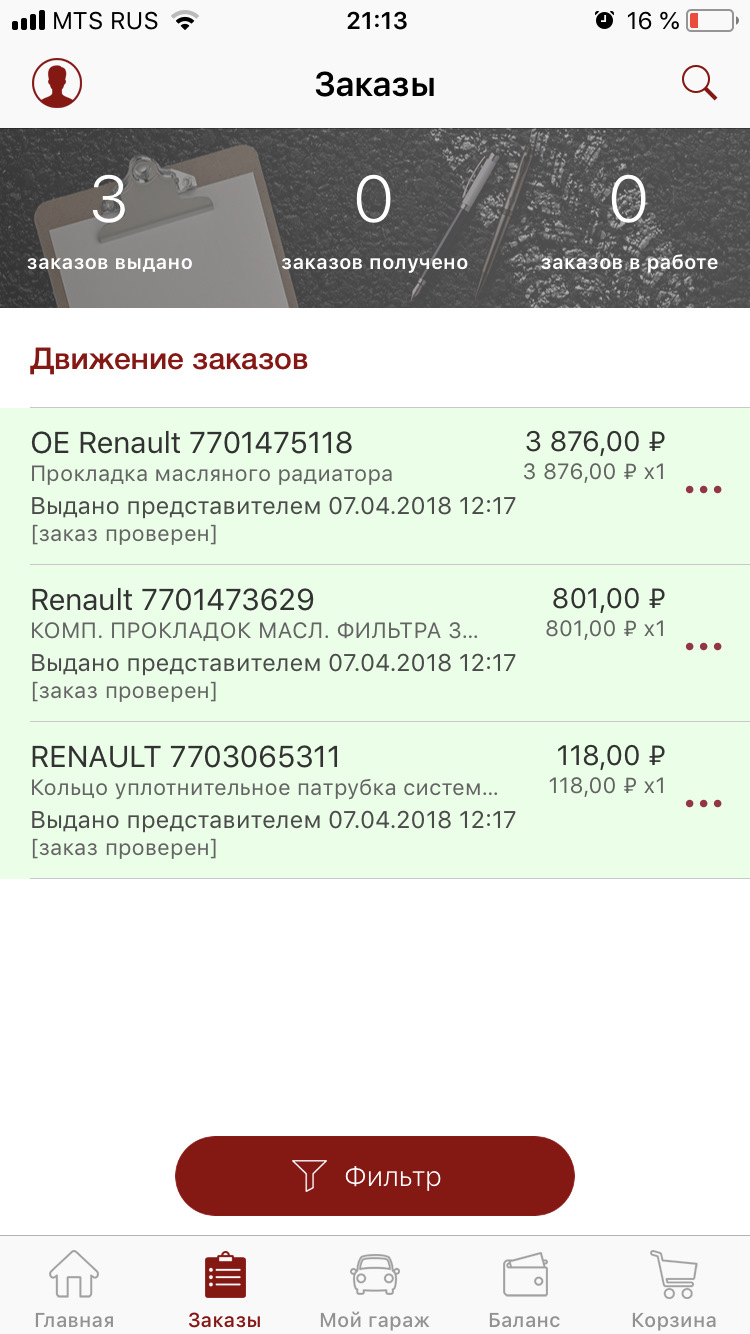Select the заказов выдано counter showing 3
Screen dimensions: 750x1334
pos(112,218)
